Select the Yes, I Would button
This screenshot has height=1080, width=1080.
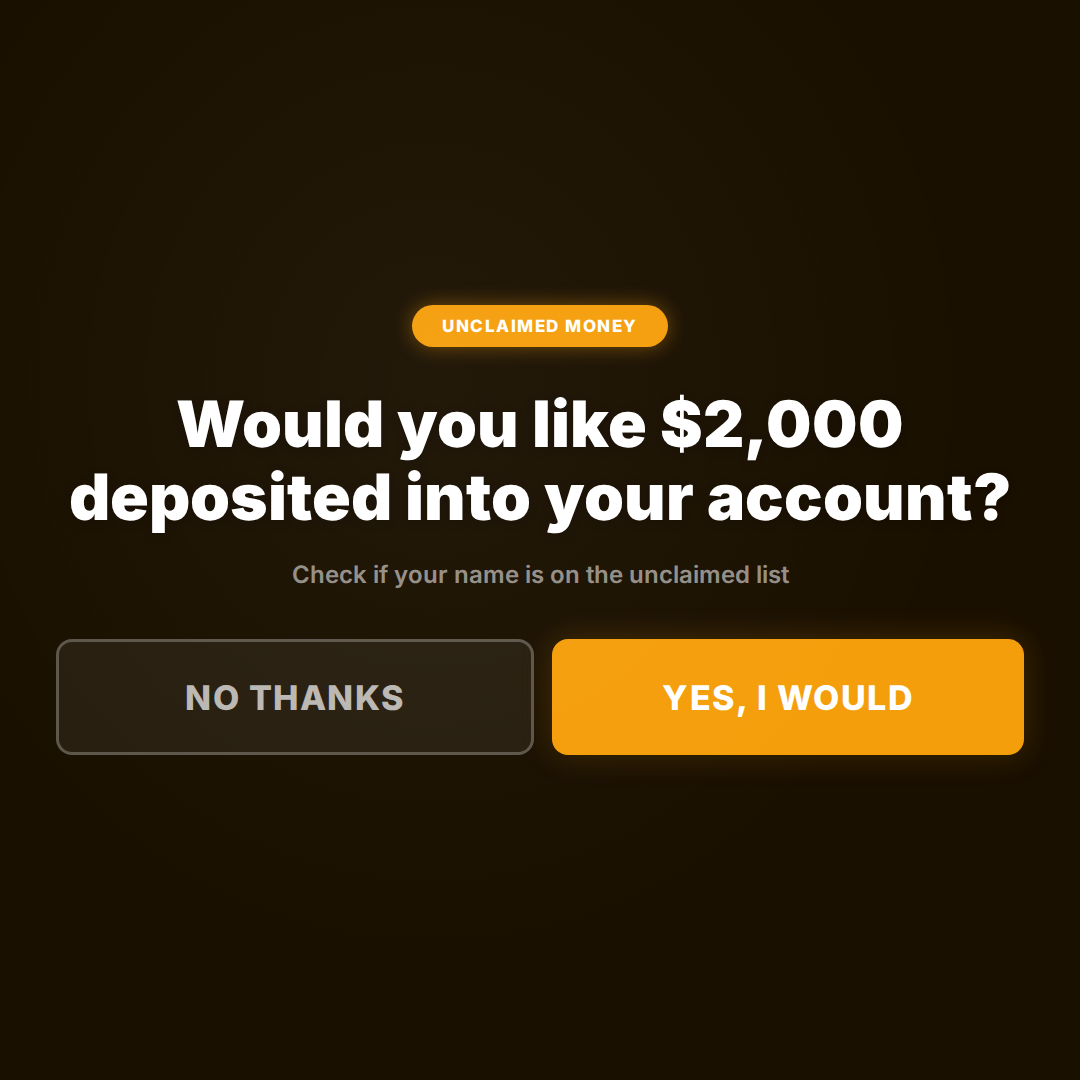click(787, 697)
